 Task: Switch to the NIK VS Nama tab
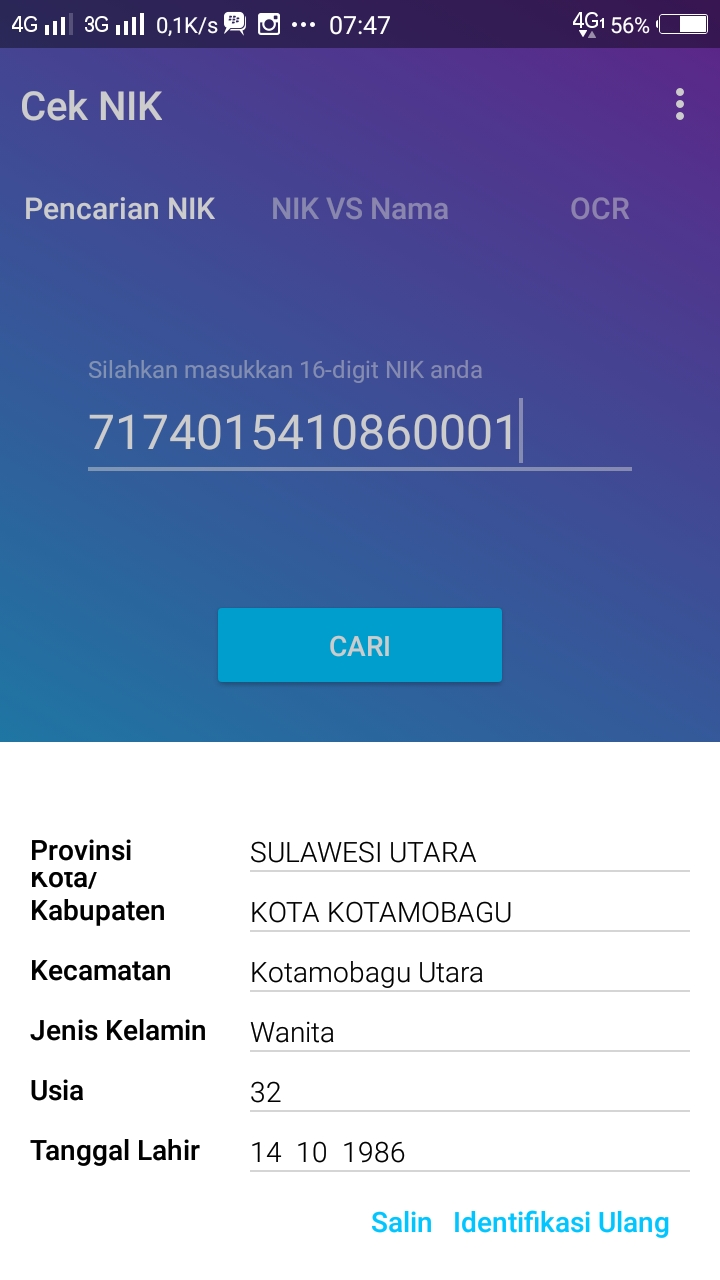click(x=360, y=209)
